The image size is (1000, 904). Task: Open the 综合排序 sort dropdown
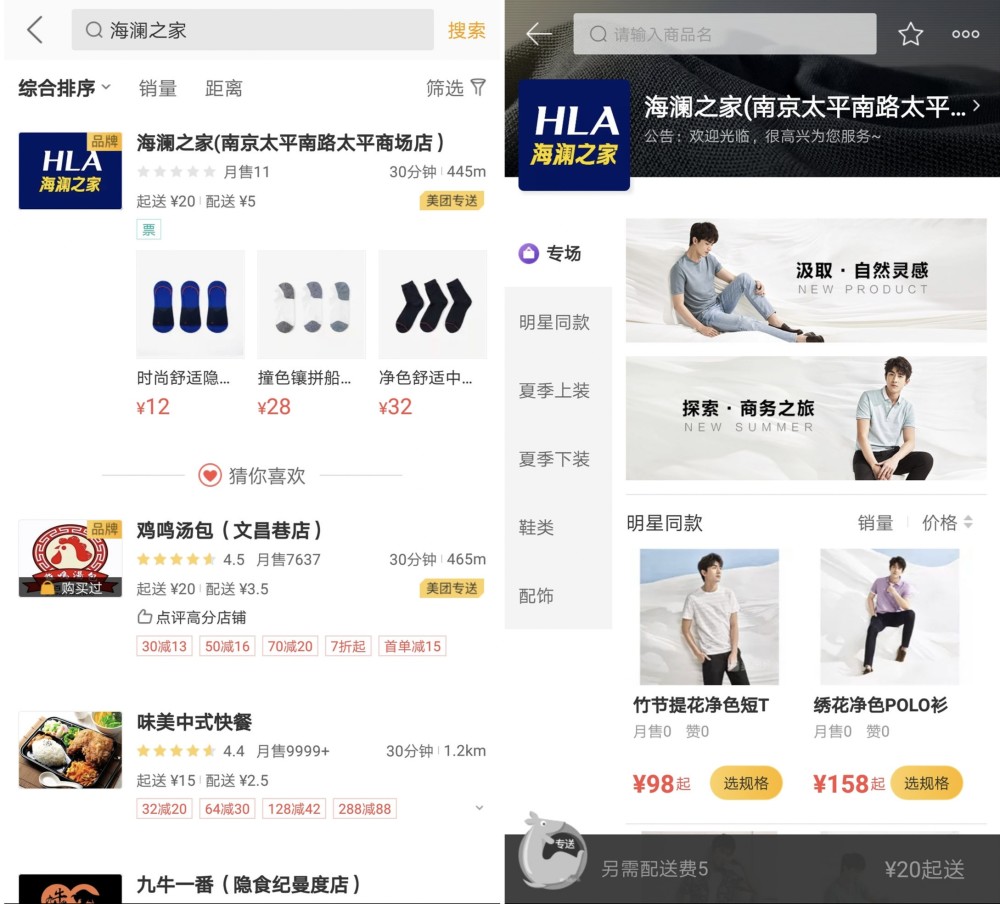[x=64, y=88]
